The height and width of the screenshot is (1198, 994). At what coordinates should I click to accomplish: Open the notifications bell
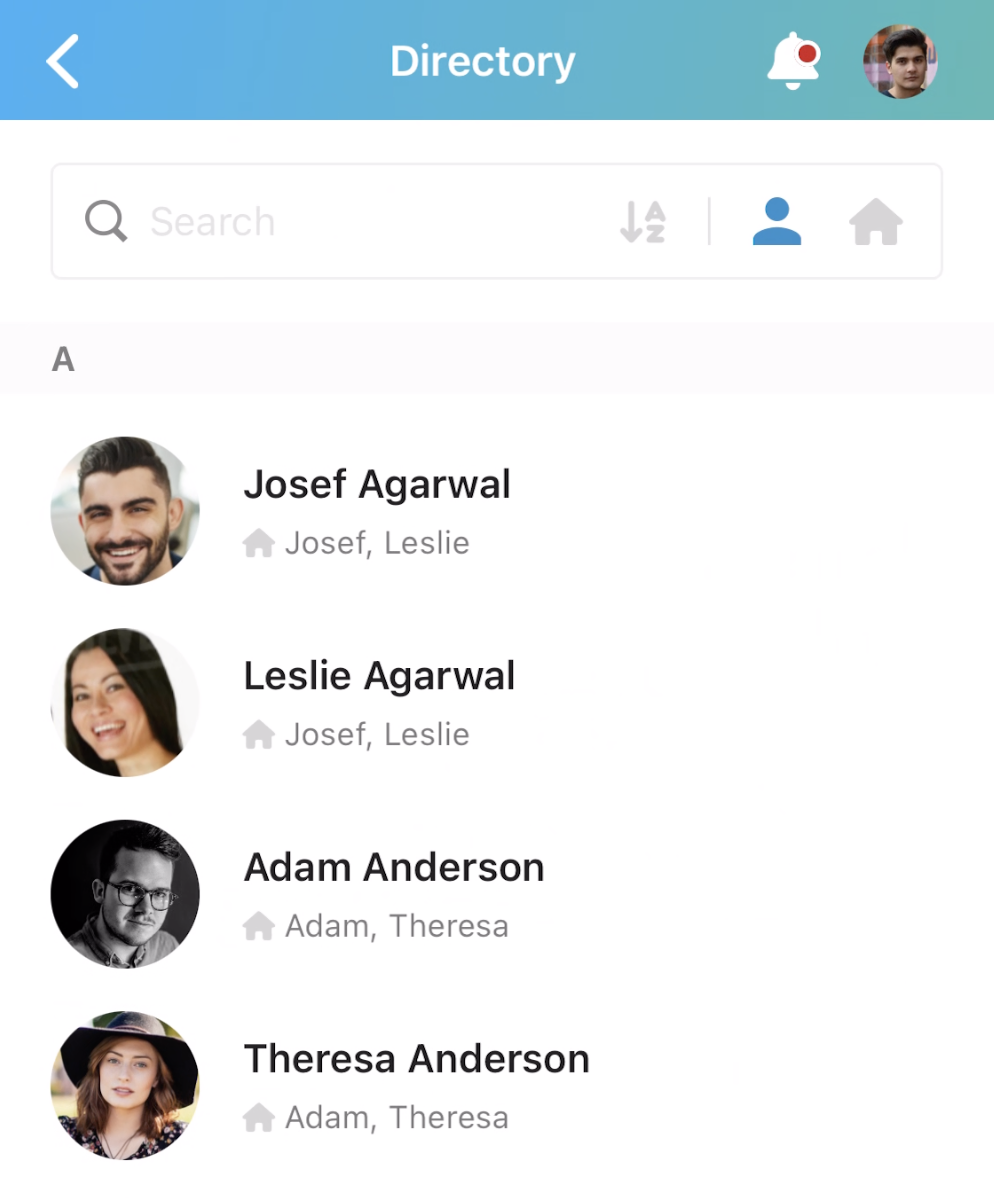click(793, 61)
